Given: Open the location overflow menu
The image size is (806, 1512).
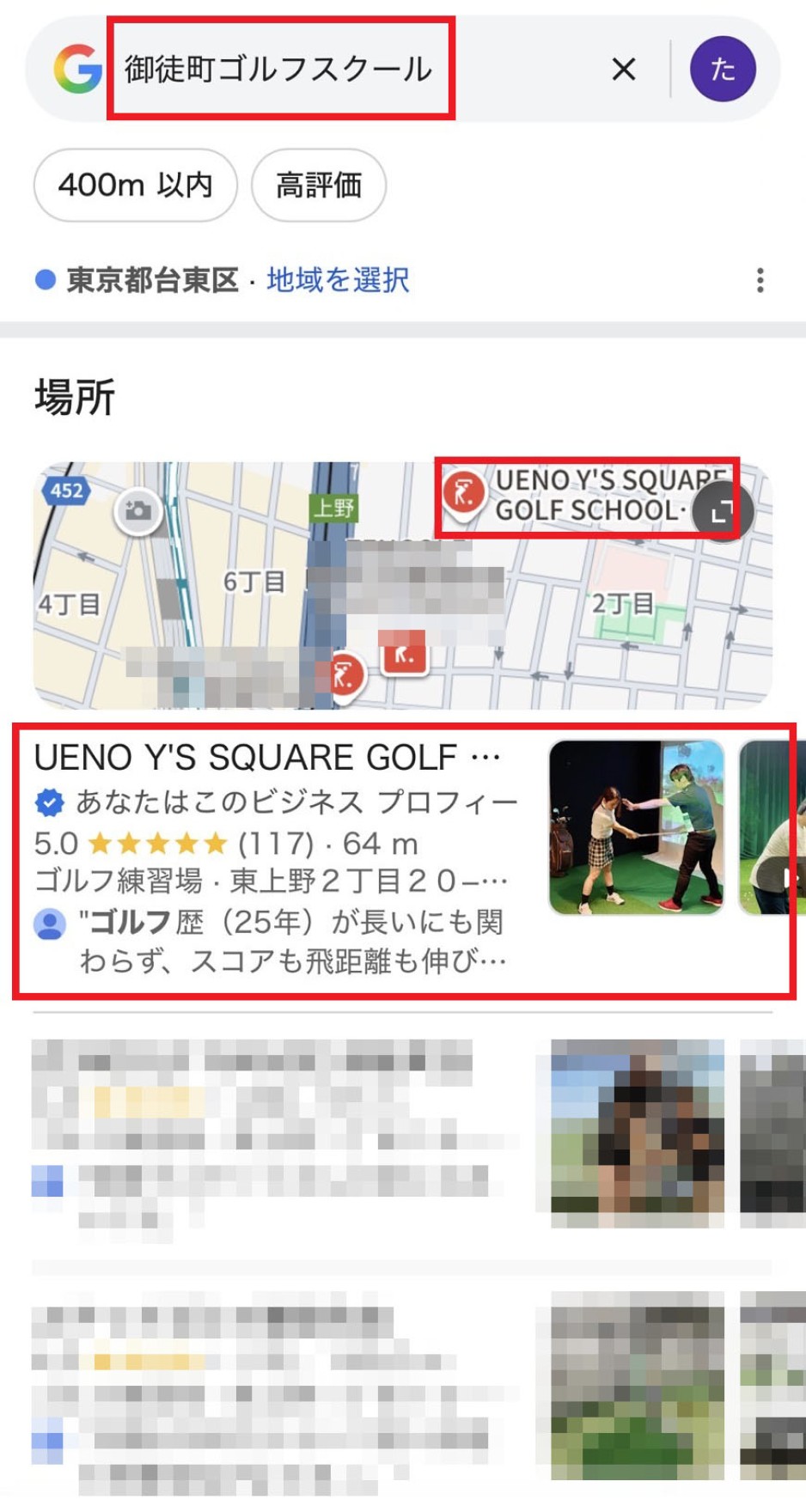Looking at the screenshot, I should [x=760, y=280].
